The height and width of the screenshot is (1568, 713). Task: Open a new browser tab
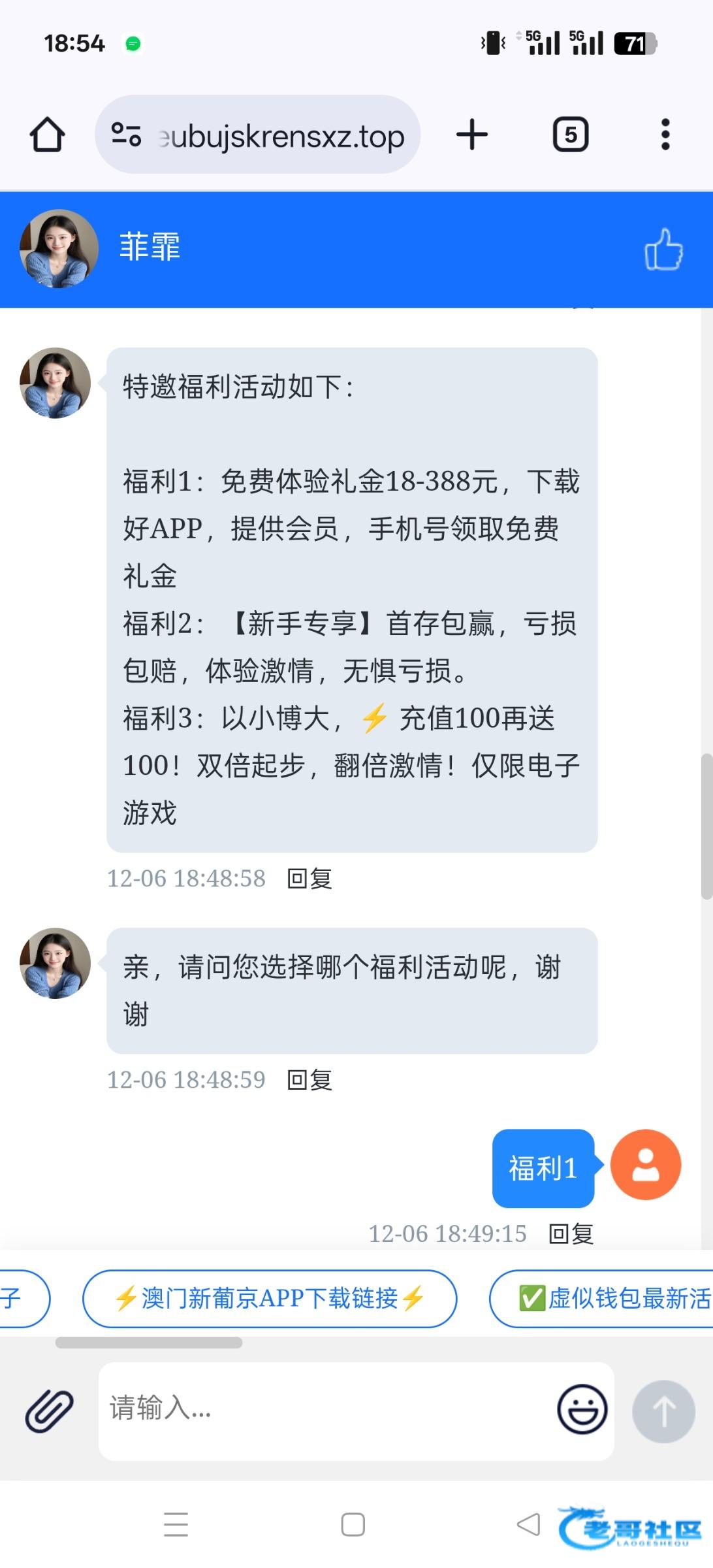pos(471,135)
